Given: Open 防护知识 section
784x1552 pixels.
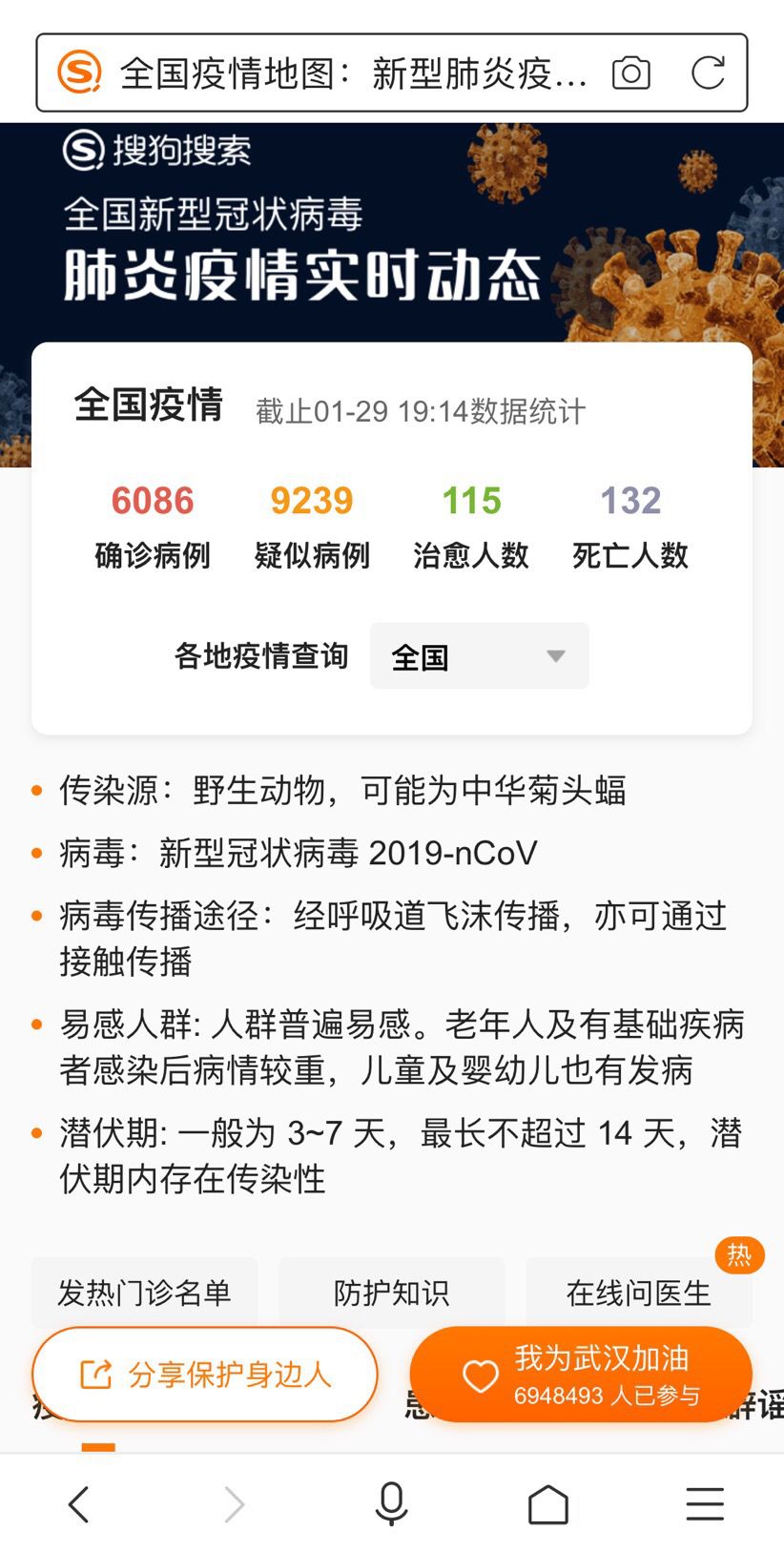Looking at the screenshot, I should coord(391,1293).
